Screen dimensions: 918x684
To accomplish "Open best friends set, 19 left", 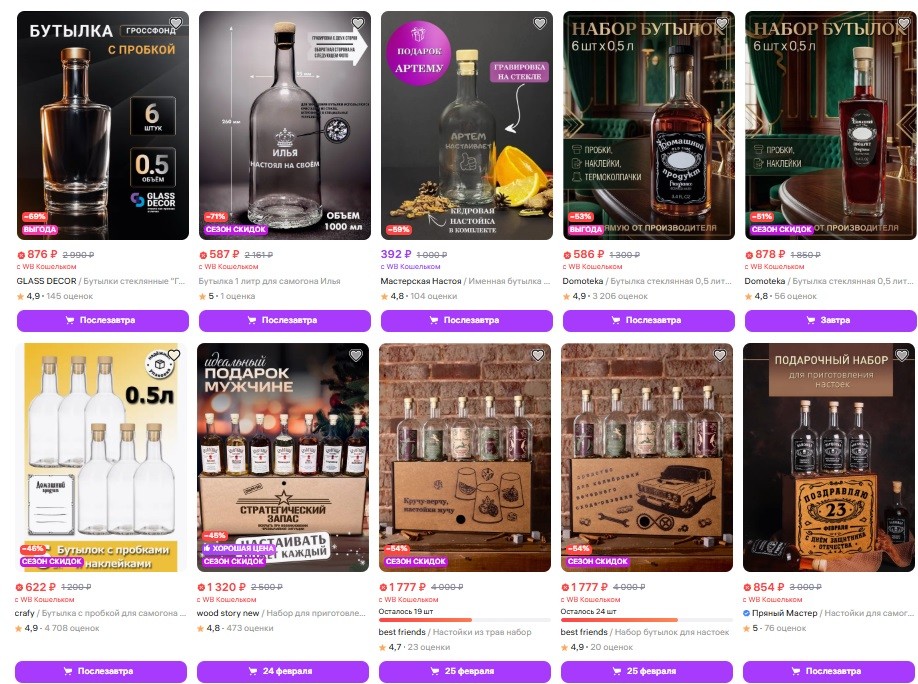I will (x=467, y=458).
